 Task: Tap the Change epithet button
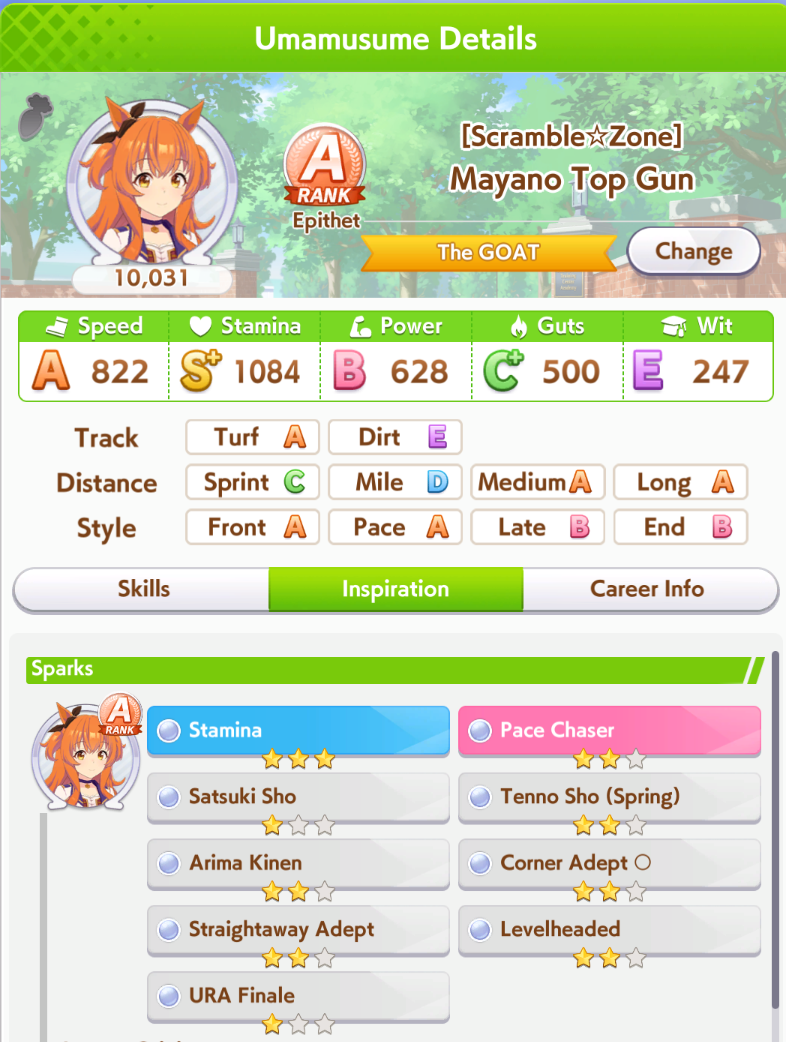(x=693, y=251)
